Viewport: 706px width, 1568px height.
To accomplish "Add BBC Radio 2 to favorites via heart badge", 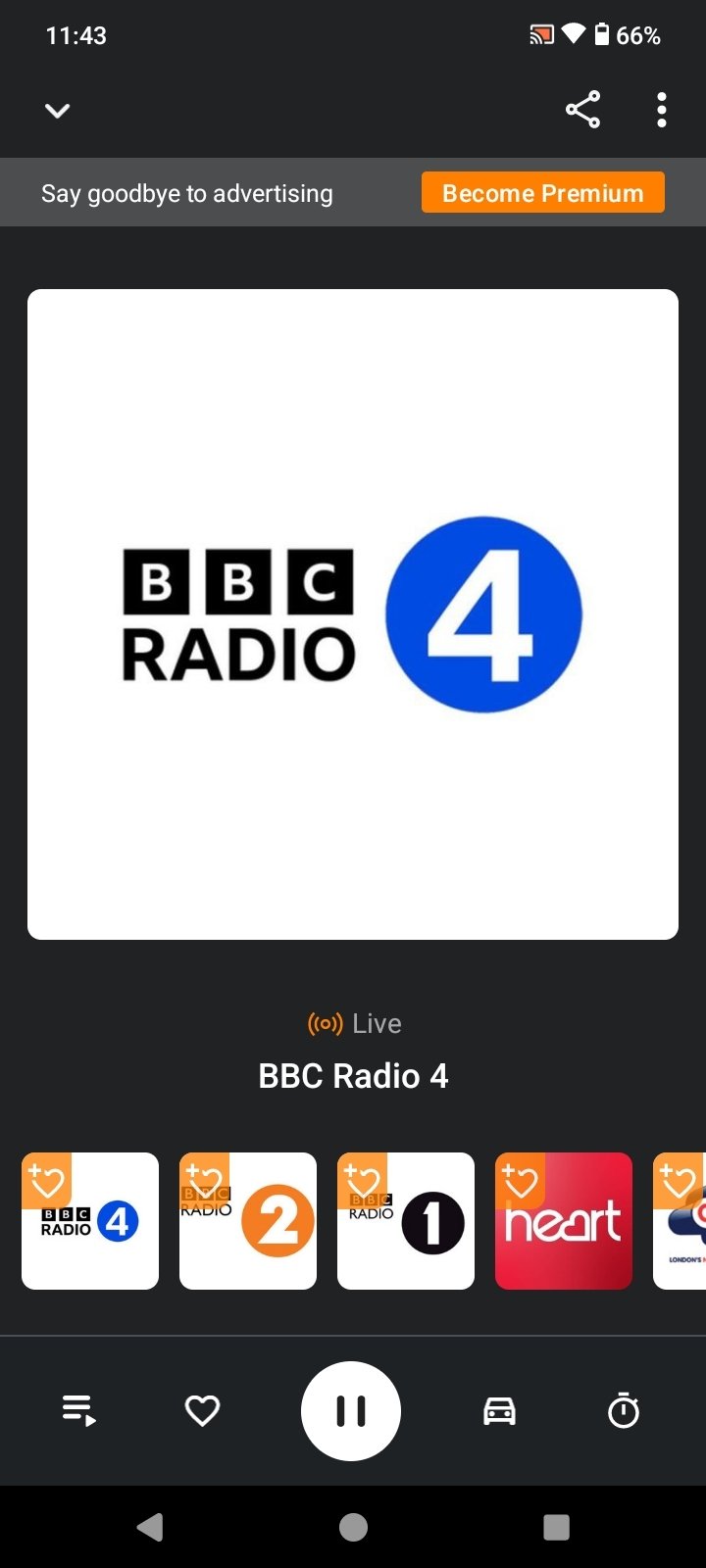I will (x=204, y=1179).
